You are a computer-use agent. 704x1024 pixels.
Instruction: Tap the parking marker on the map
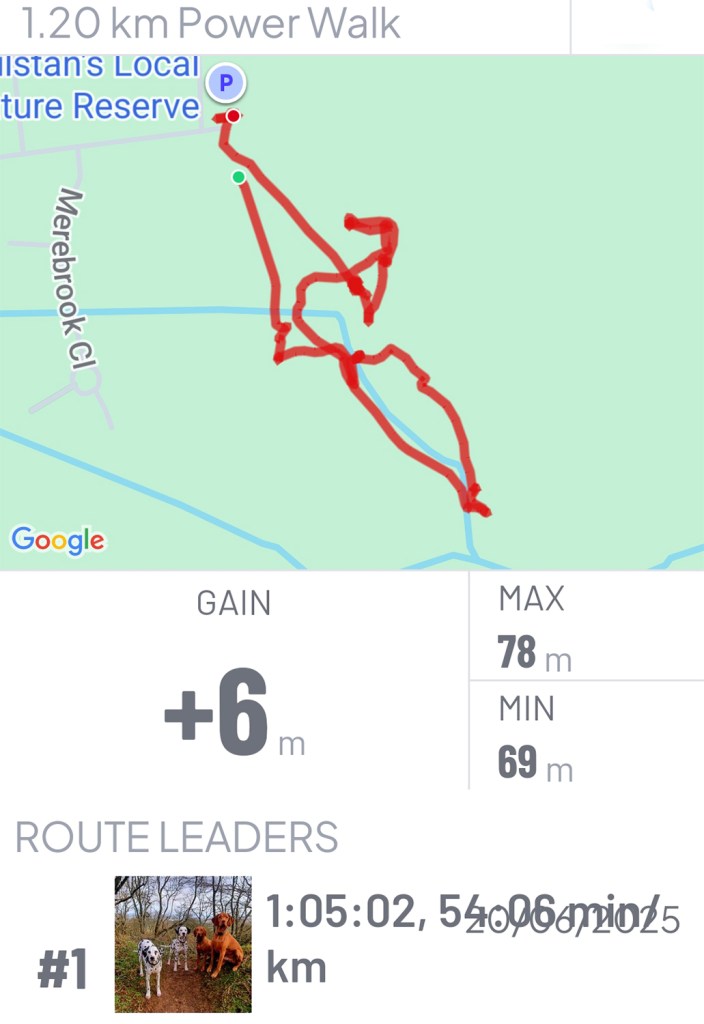[227, 83]
